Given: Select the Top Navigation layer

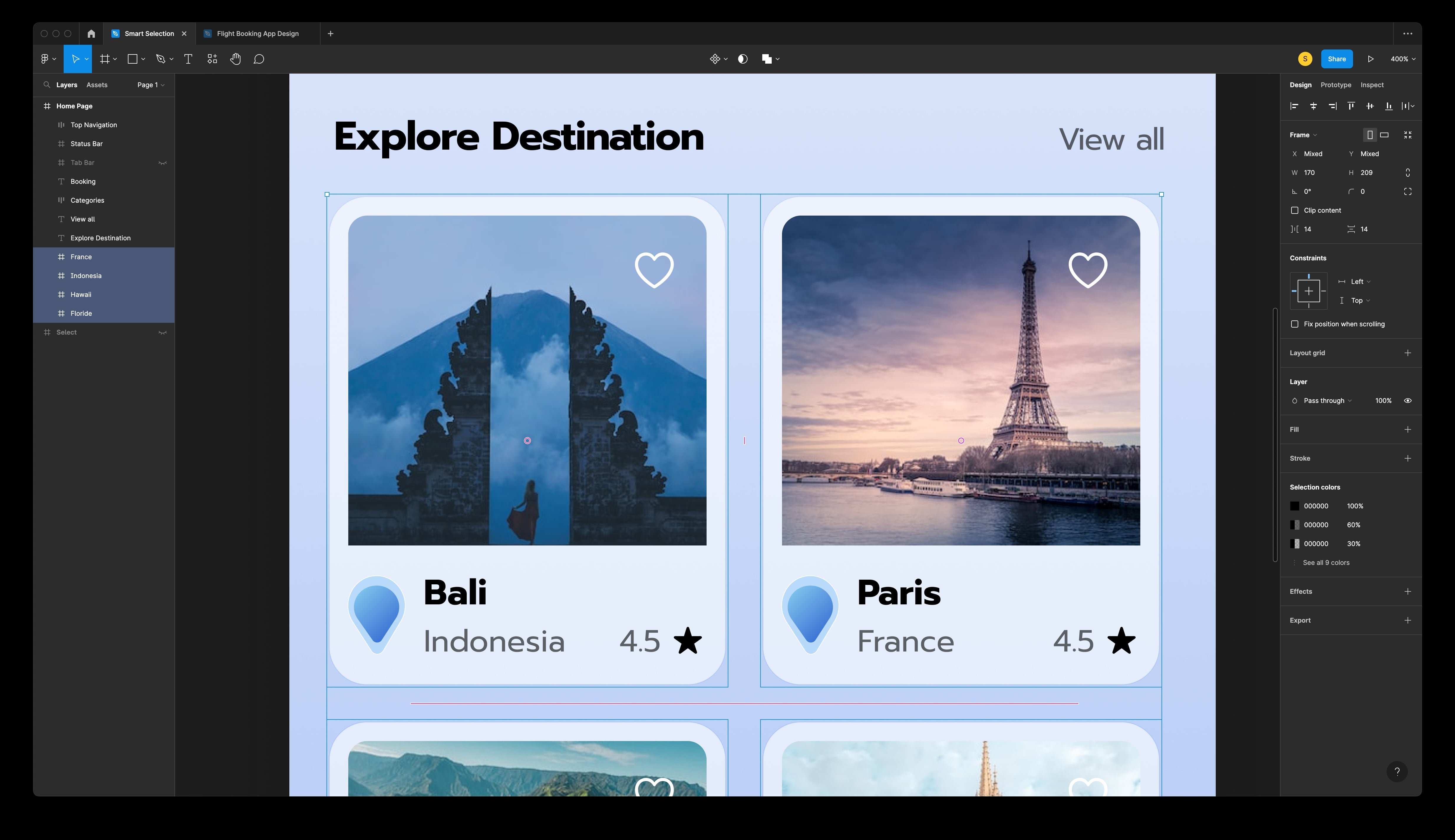Looking at the screenshot, I should point(93,125).
